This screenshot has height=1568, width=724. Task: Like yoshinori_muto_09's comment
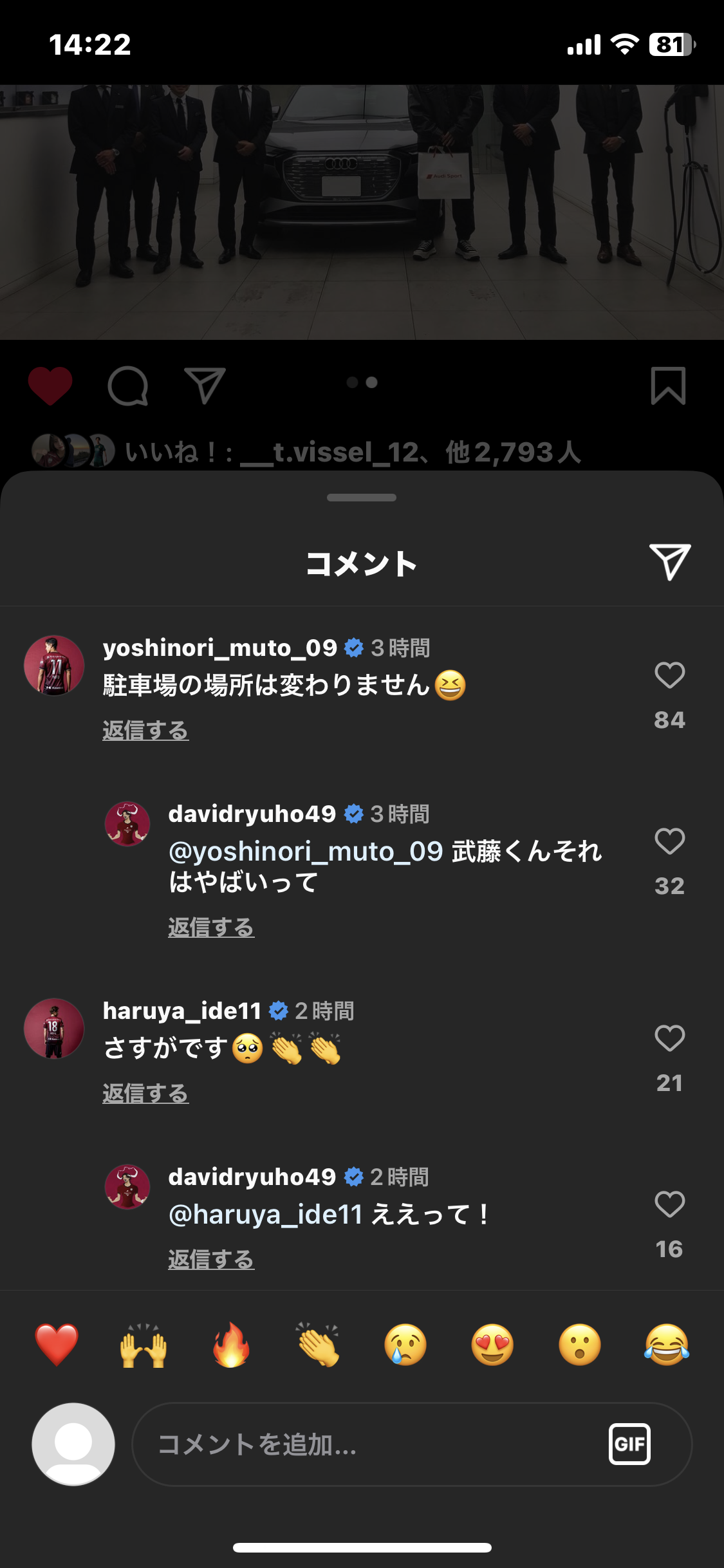pyautogui.click(x=669, y=675)
